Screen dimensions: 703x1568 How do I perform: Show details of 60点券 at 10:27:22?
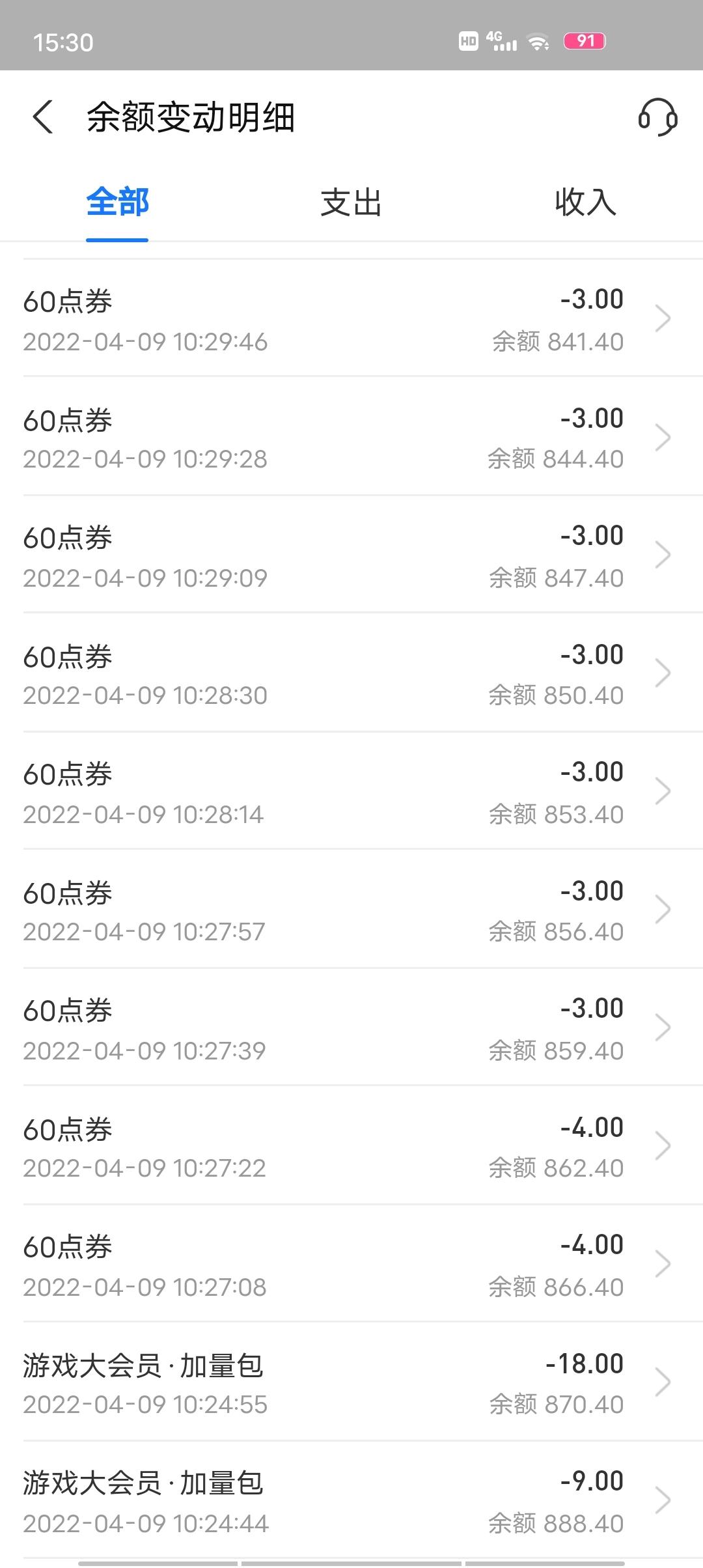pyautogui.click(x=351, y=1145)
